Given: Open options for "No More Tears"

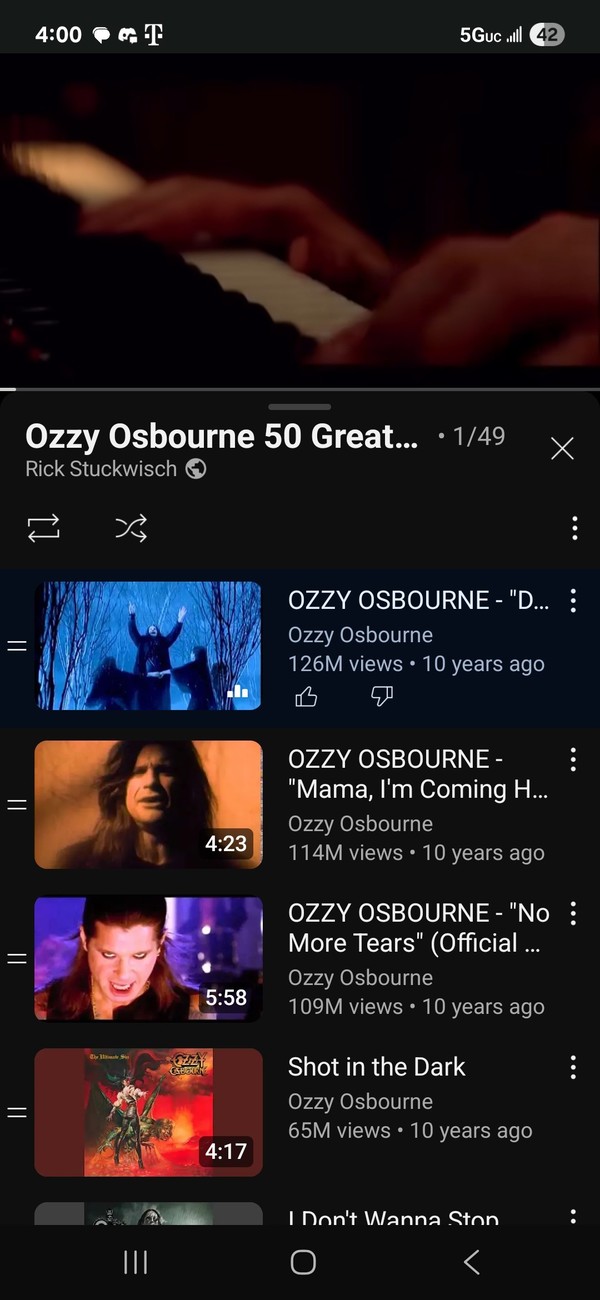Looking at the screenshot, I should tap(573, 913).
